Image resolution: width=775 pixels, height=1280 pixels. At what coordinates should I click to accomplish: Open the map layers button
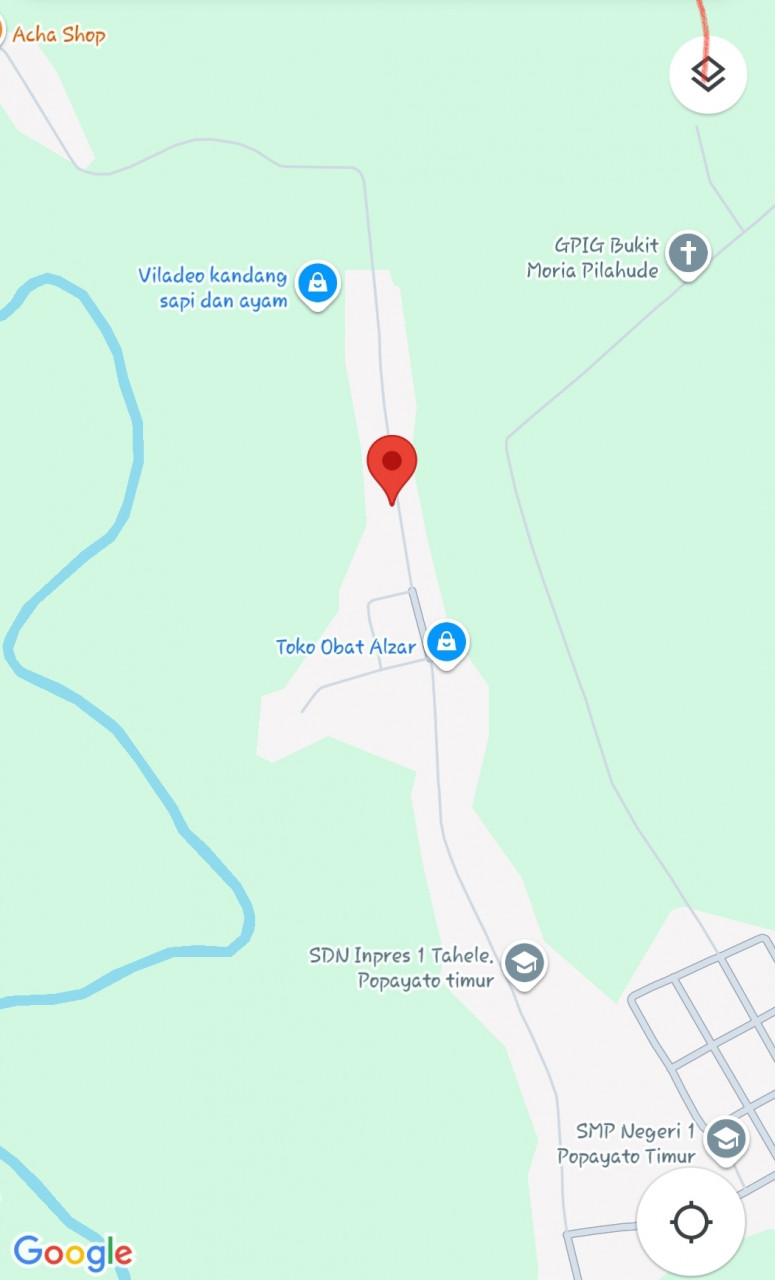tap(707, 73)
